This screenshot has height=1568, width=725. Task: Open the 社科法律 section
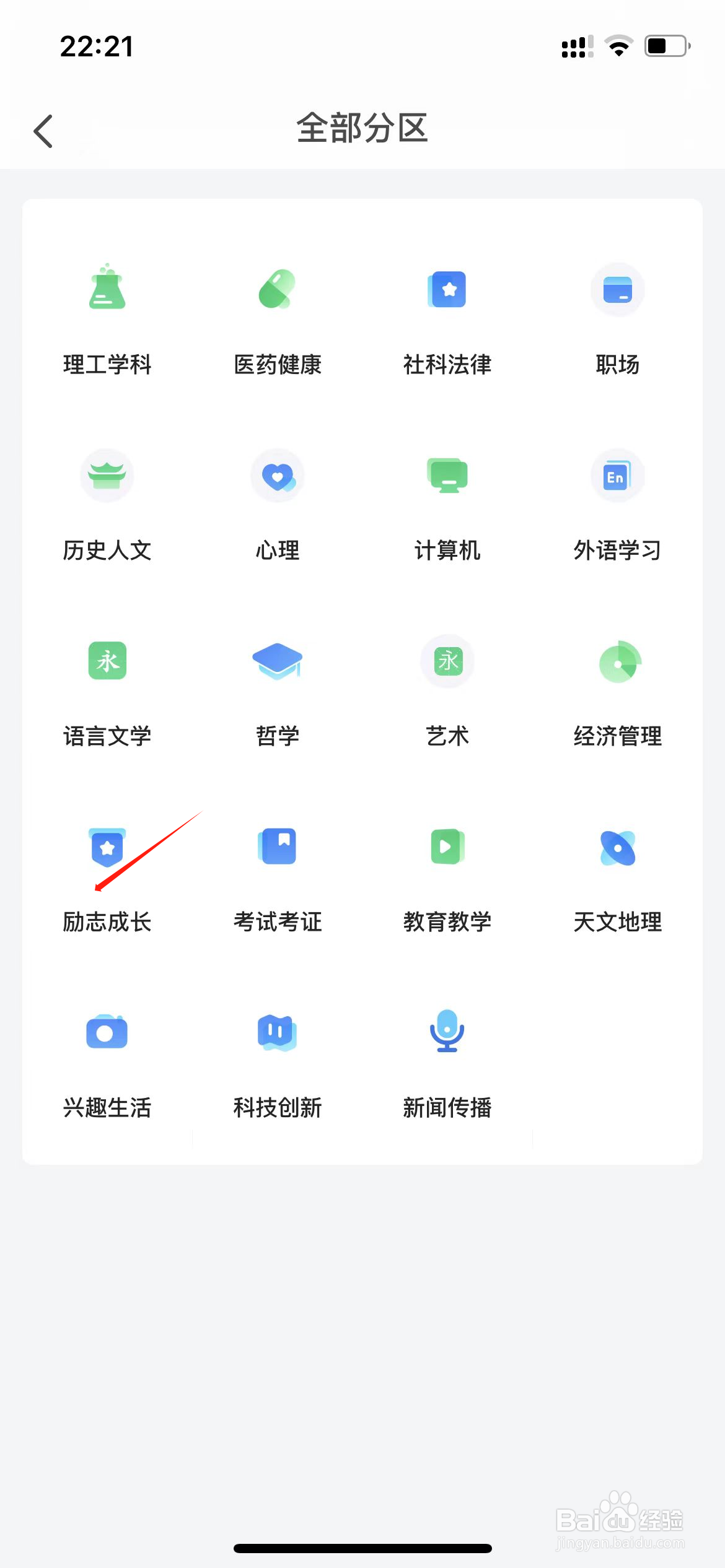pos(447,320)
